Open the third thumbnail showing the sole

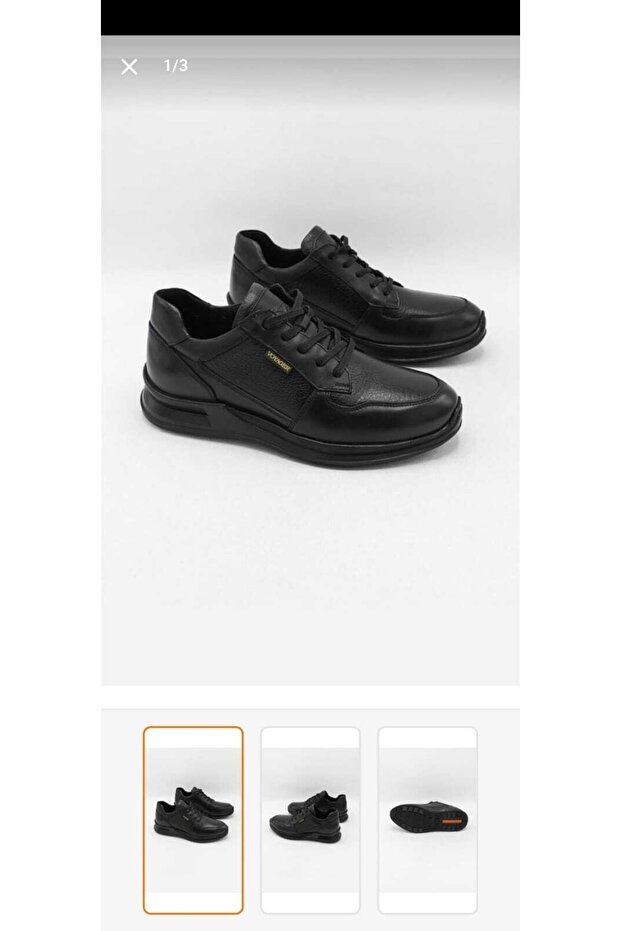pos(427,819)
